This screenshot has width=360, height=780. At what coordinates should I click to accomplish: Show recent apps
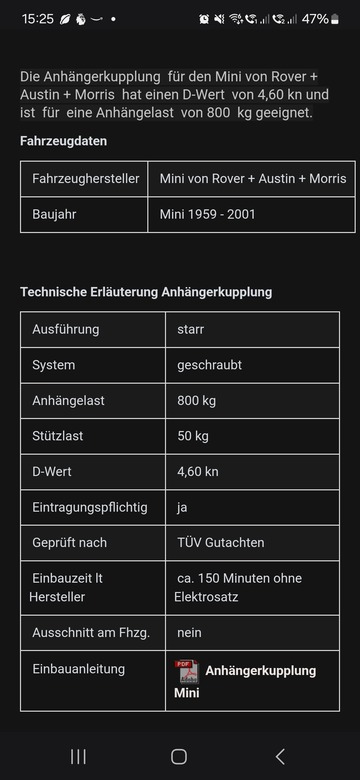[x=78, y=757]
